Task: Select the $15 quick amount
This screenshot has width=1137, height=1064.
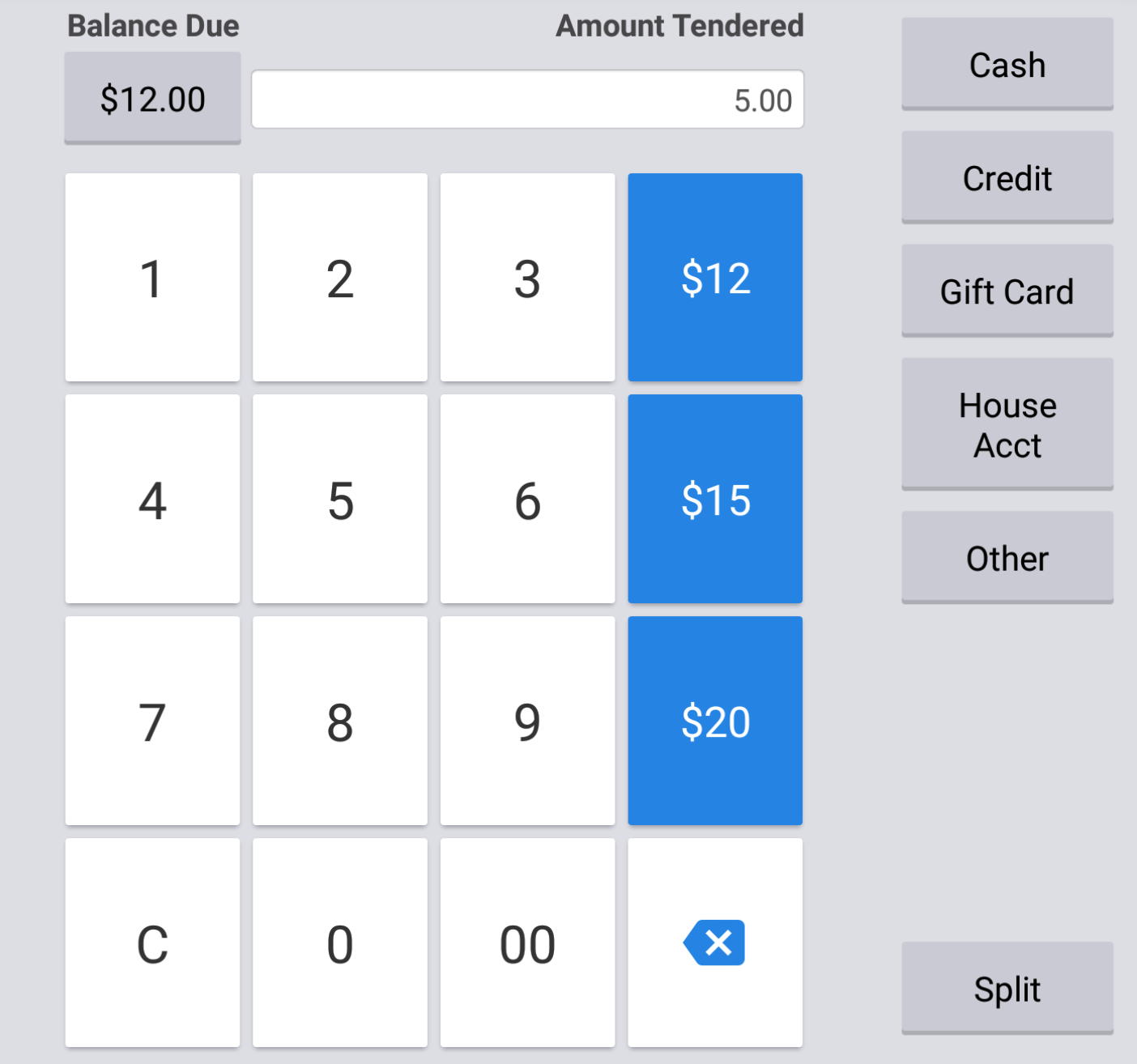Action: (715, 499)
